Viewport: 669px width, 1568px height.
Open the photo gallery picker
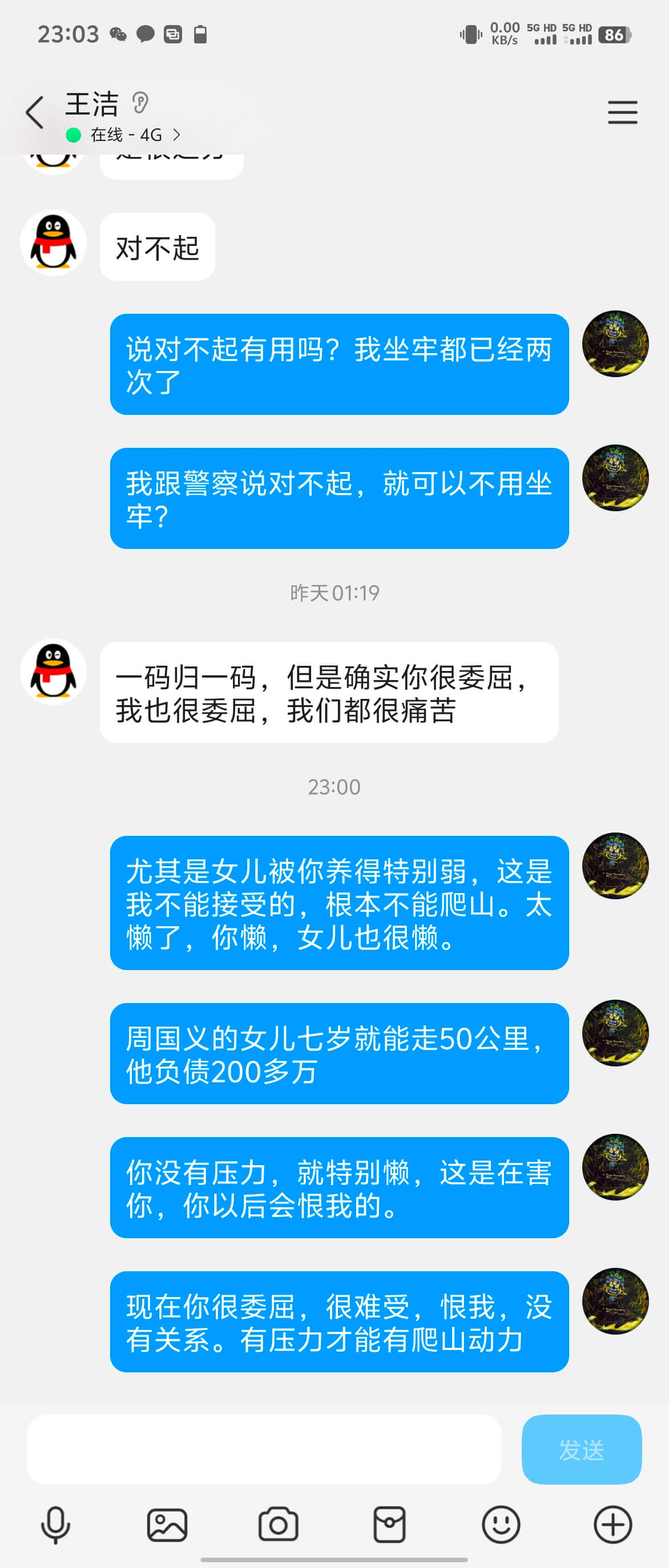point(167,1524)
